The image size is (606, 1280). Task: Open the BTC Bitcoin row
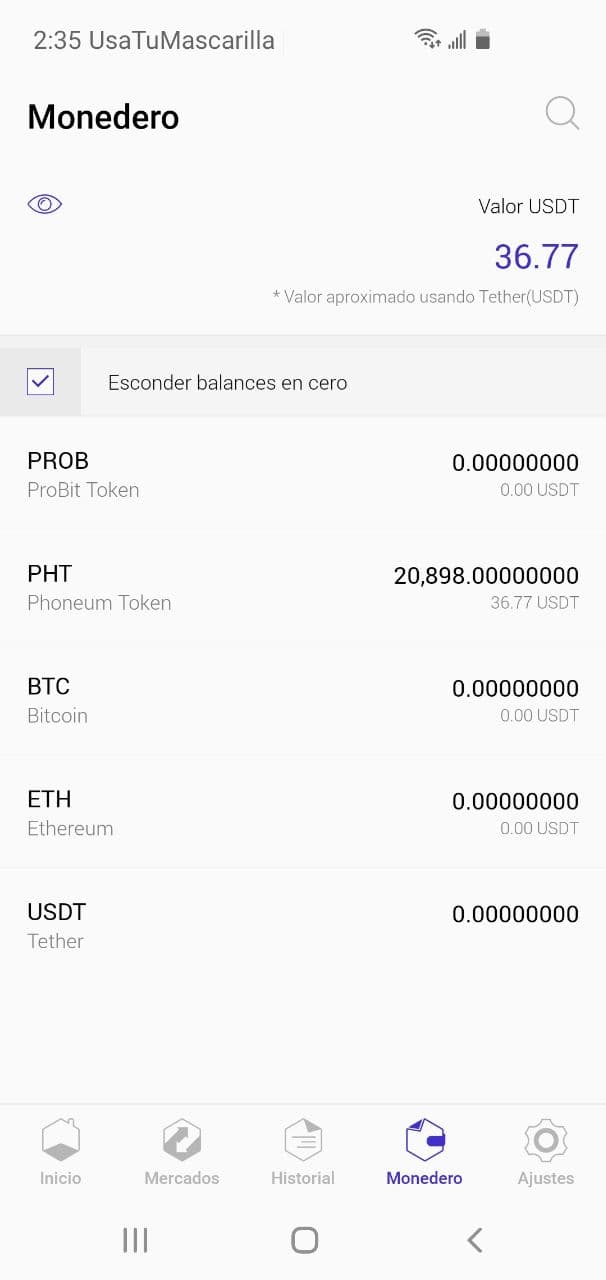tap(303, 701)
